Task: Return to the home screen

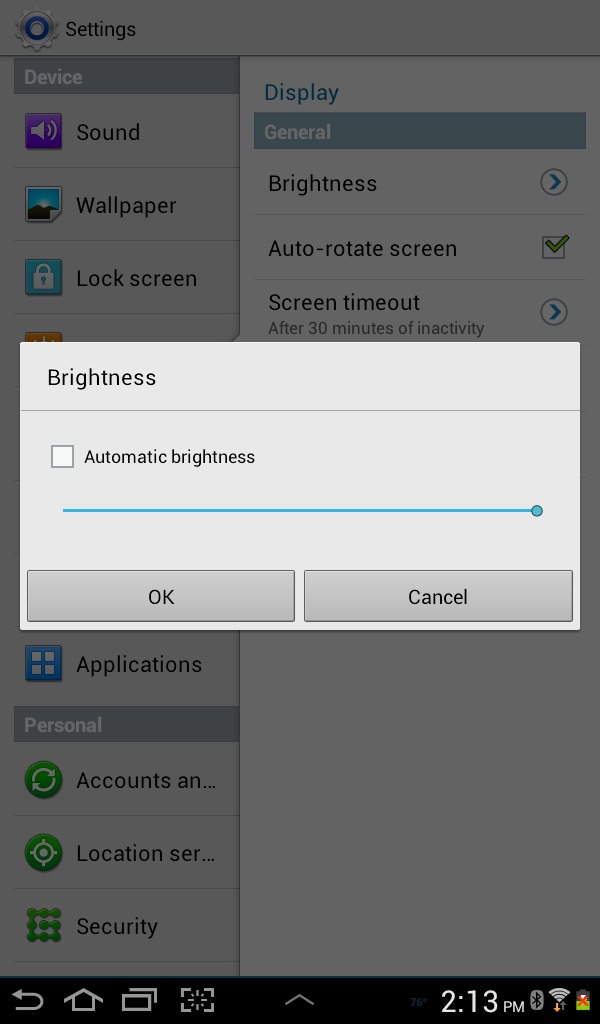Action: pyautogui.click(x=83, y=1000)
